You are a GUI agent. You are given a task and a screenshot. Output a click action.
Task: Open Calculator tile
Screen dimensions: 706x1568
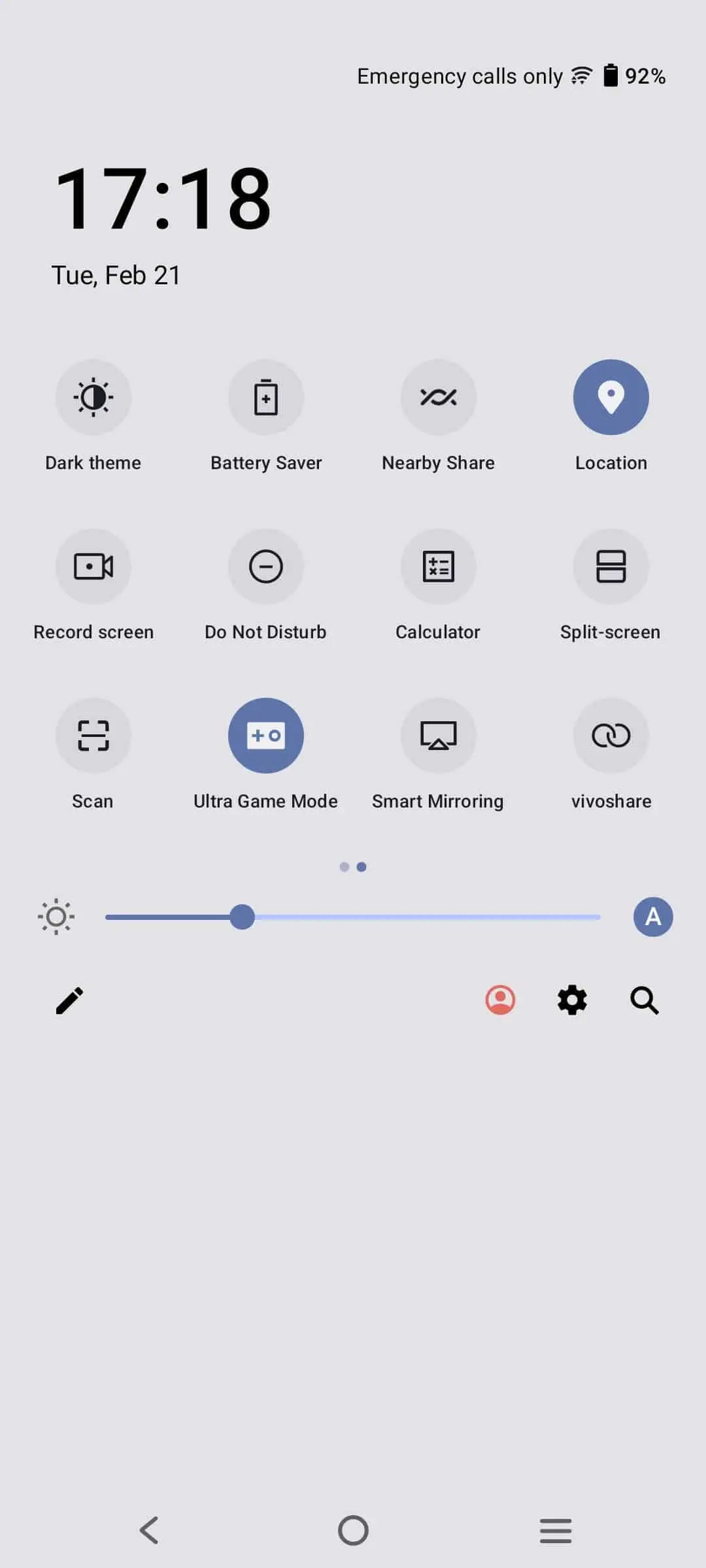click(438, 566)
